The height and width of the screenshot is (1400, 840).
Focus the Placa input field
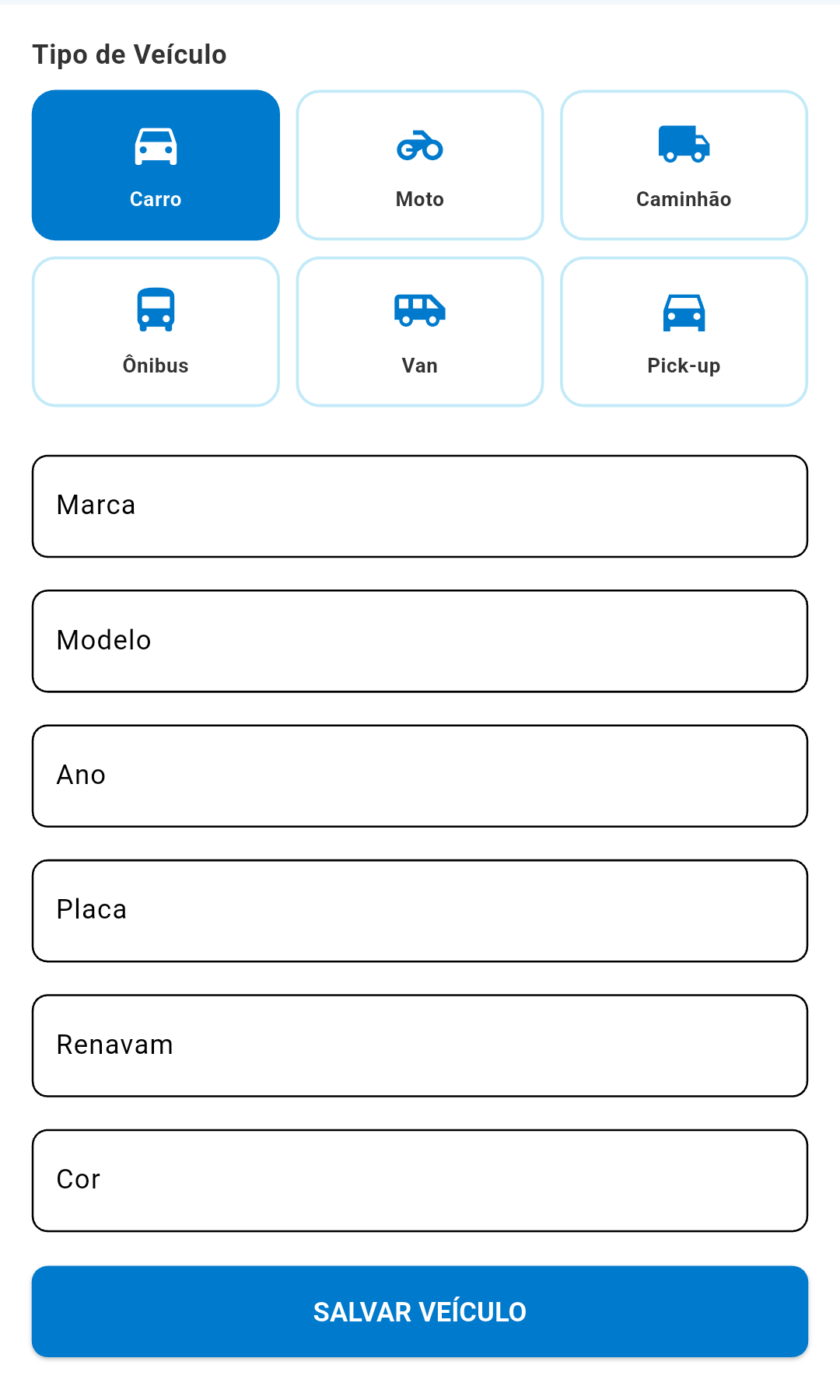coord(420,911)
